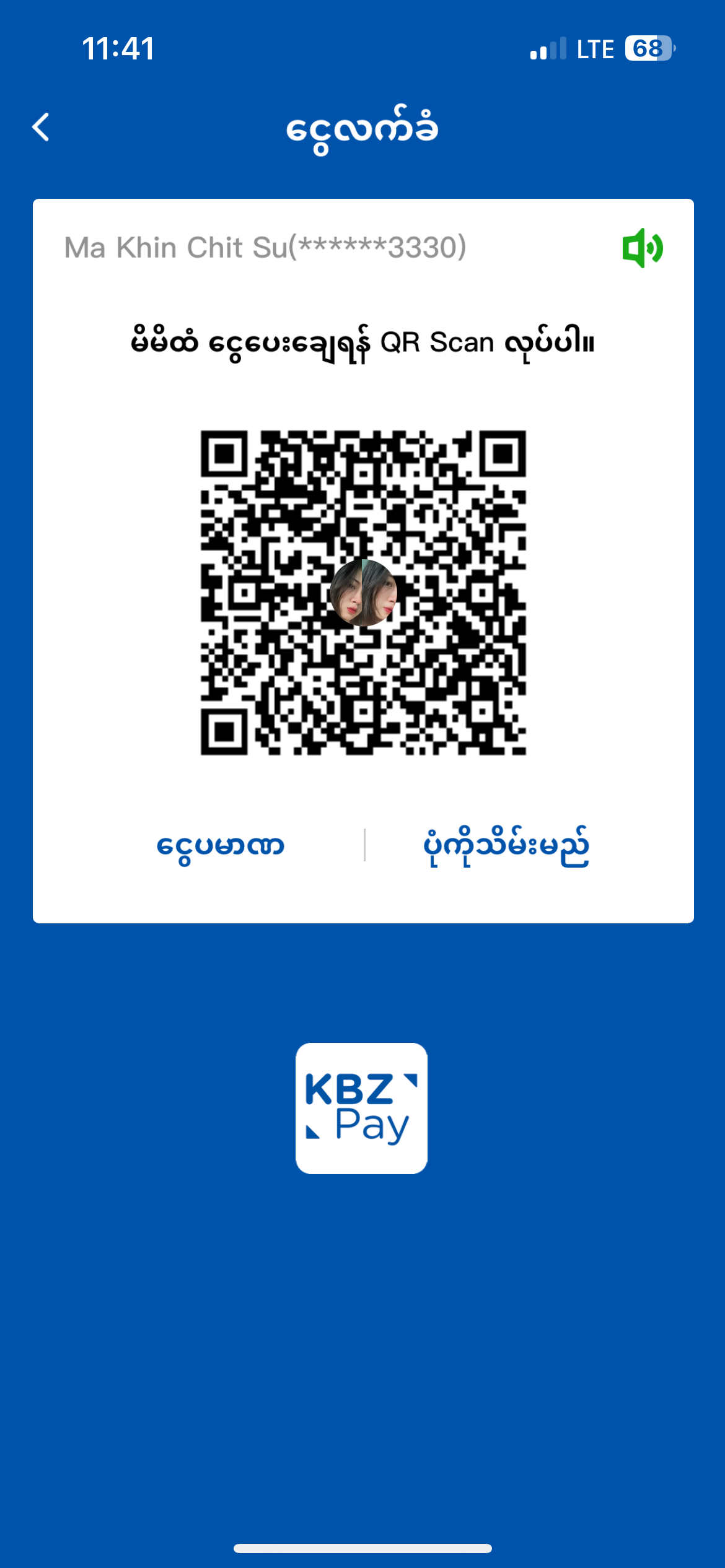The height and width of the screenshot is (1568, 725).
Task: Set the amount with ငွေပမာဏ
Action: coord(221,845)
